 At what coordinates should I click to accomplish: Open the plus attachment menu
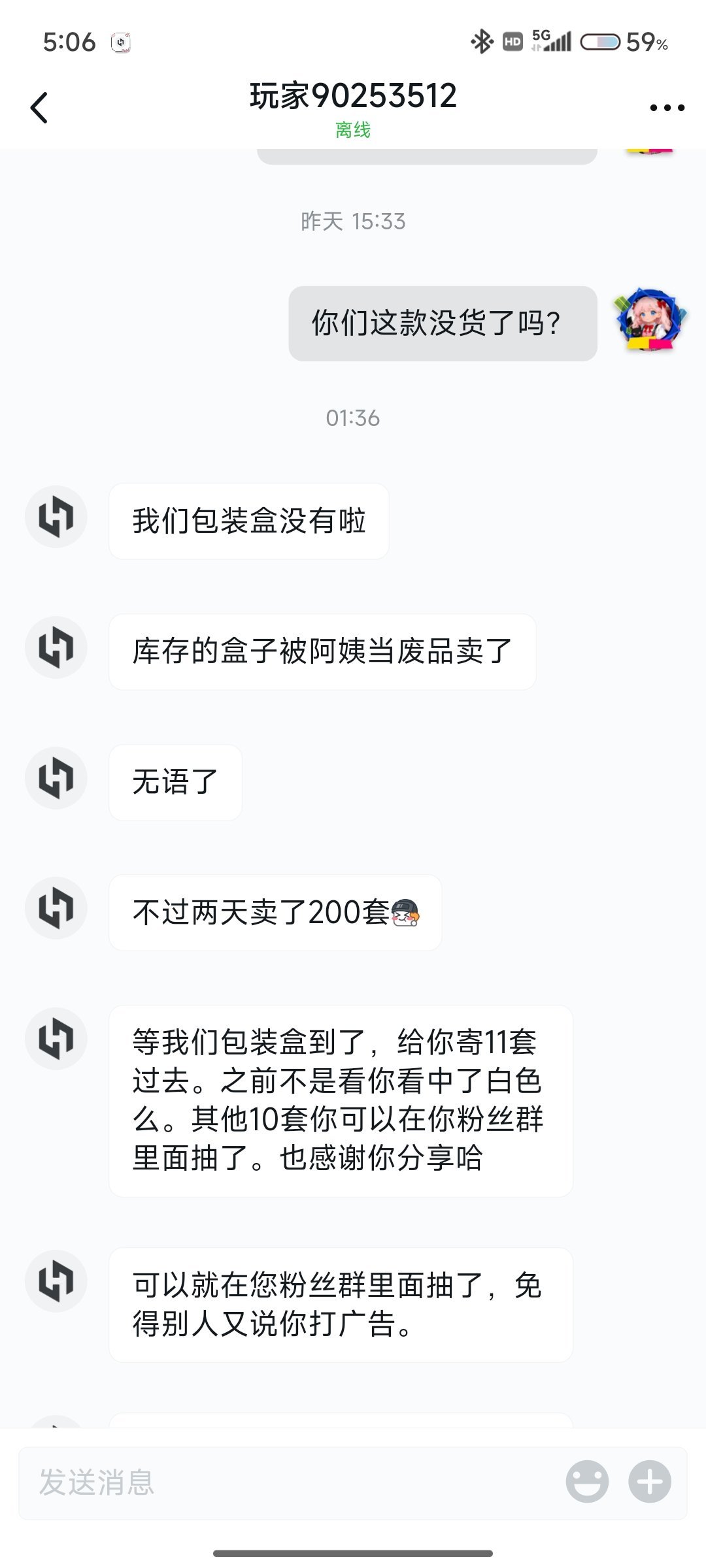point(650,1482)
